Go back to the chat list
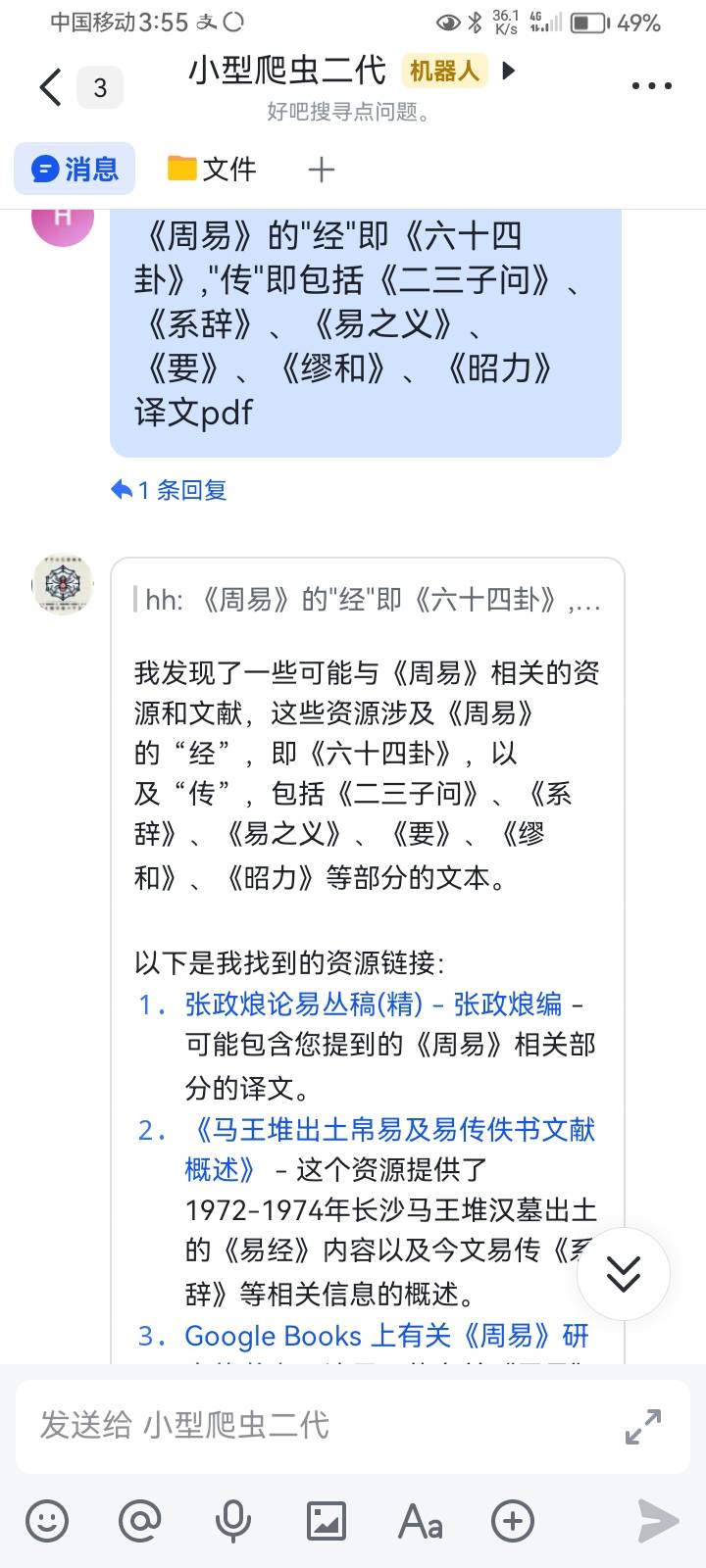 pos(51,87)
